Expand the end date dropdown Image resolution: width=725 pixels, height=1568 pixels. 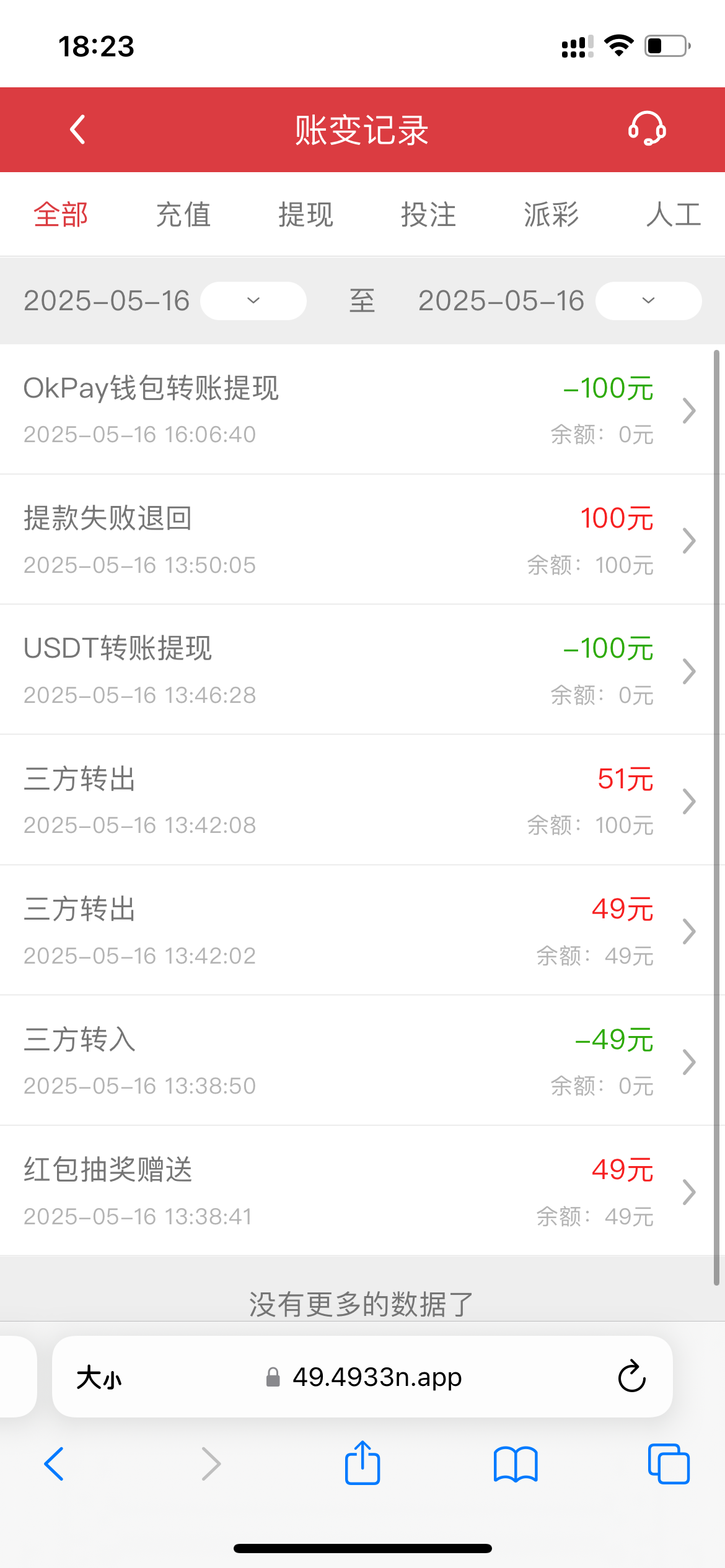[x=648, y=301]
